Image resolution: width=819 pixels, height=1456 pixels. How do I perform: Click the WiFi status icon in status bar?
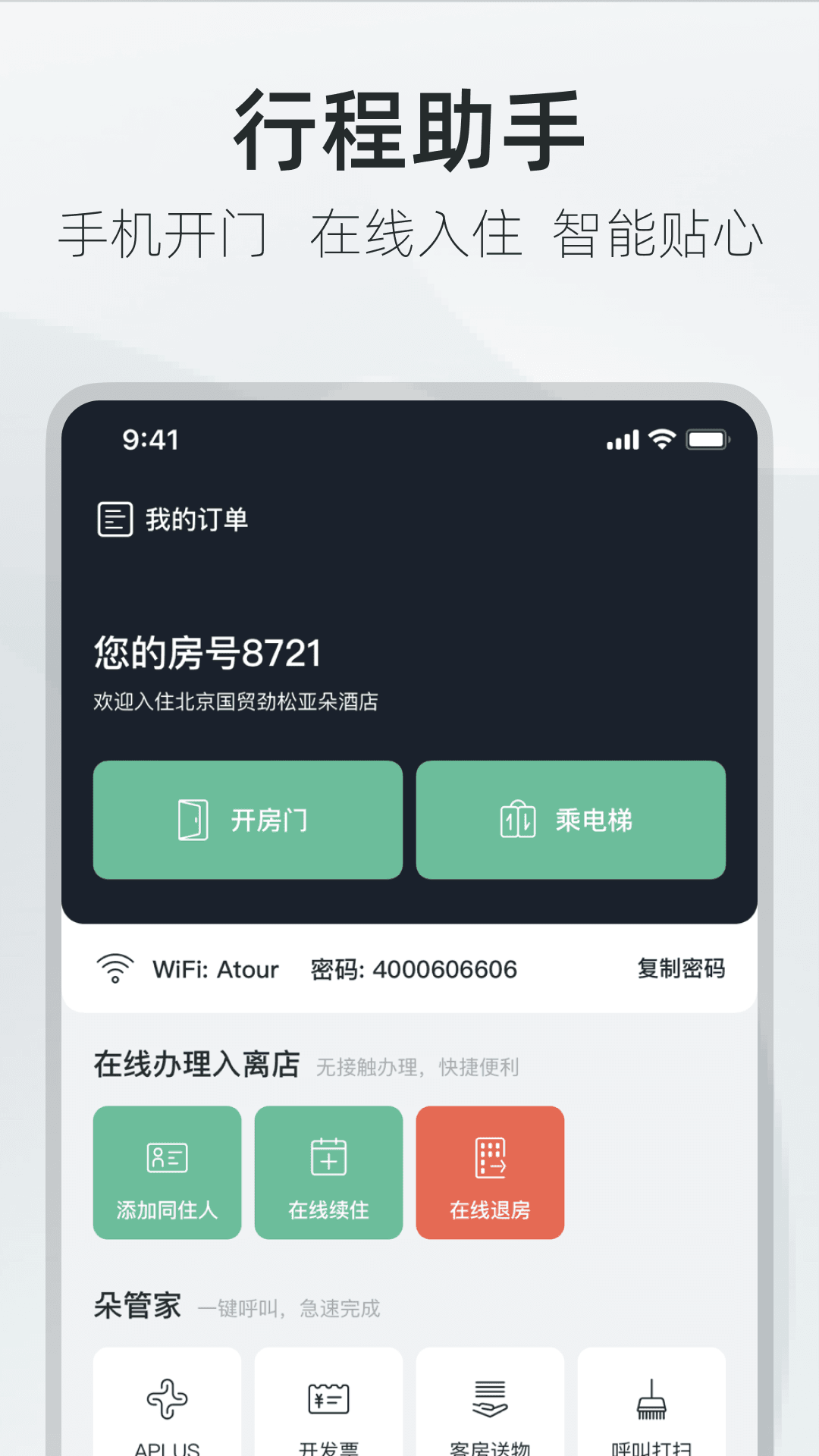[661, 438]
